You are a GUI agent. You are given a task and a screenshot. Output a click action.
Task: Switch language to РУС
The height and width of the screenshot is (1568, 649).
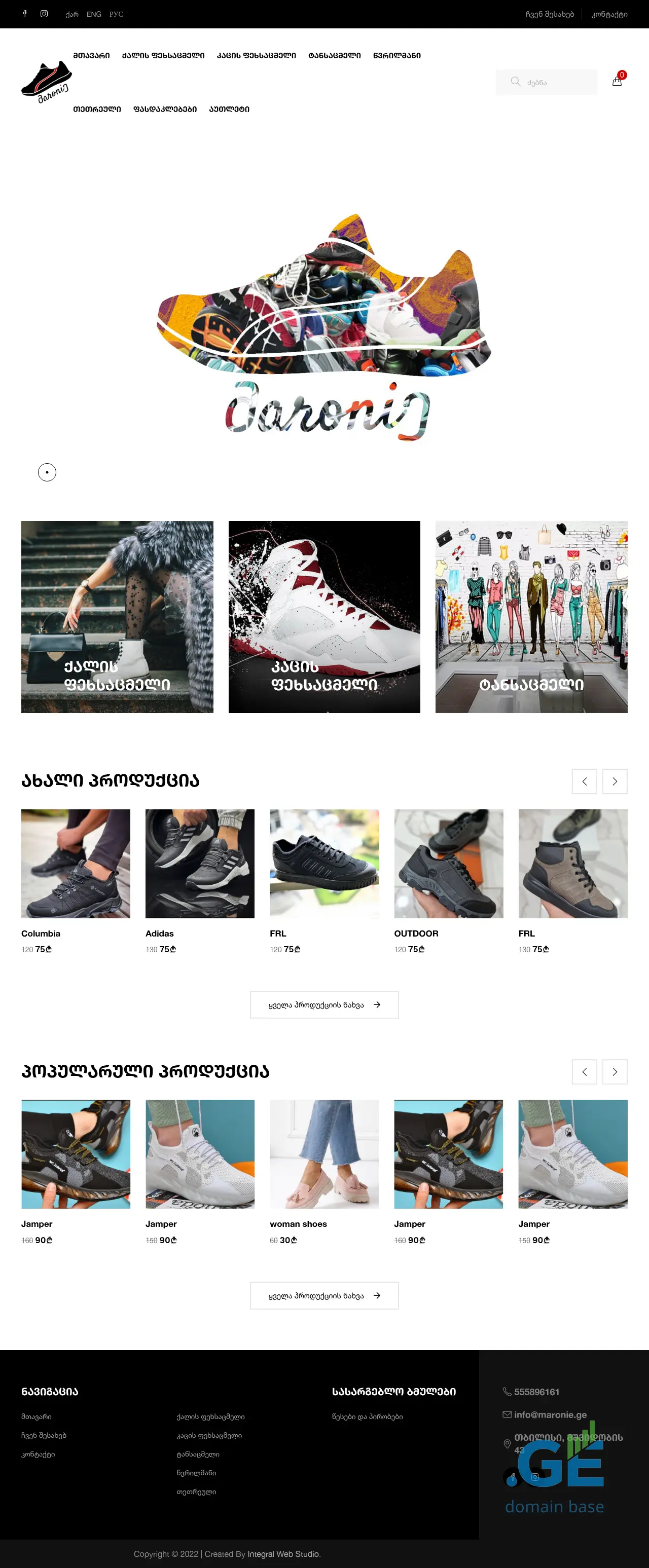116,14
